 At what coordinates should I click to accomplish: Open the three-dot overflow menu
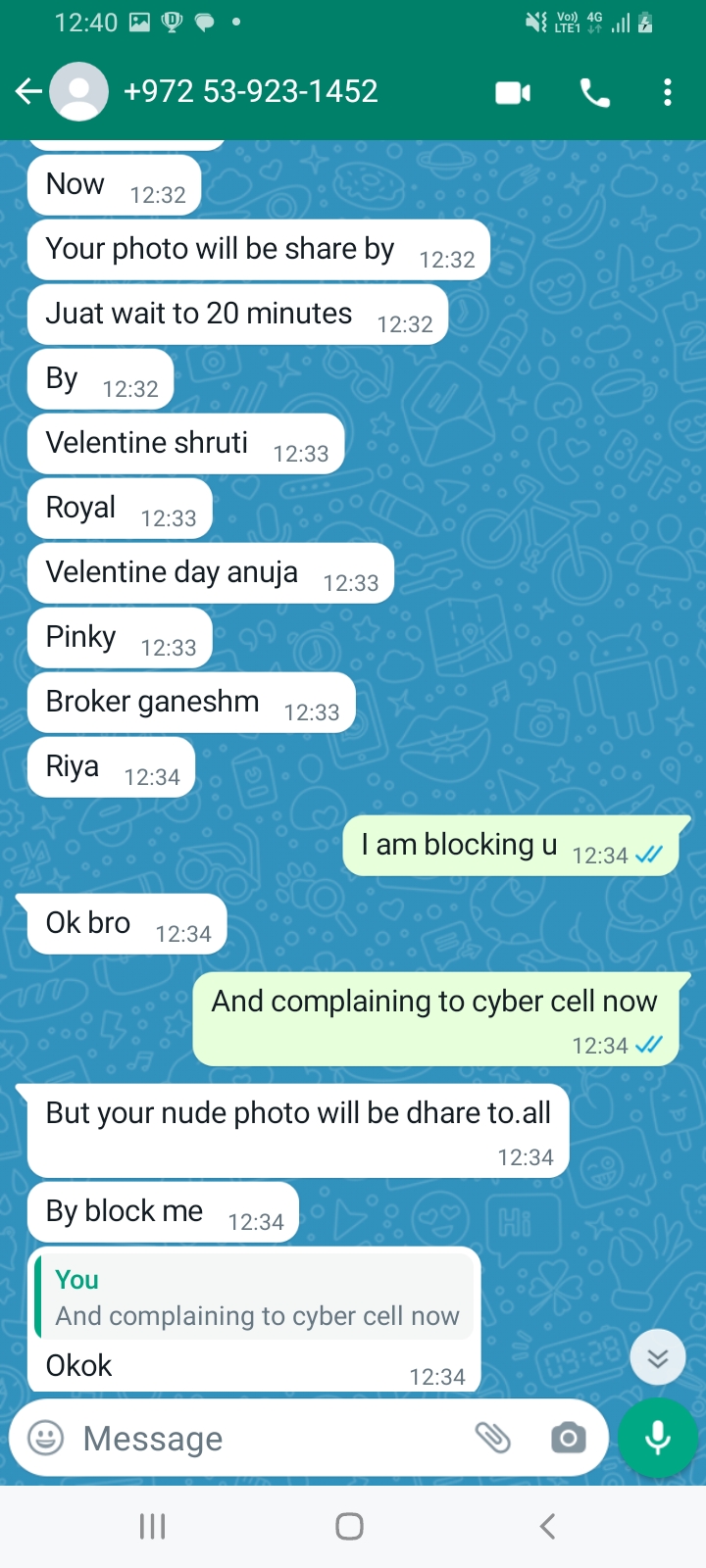[x=668, y=93]
